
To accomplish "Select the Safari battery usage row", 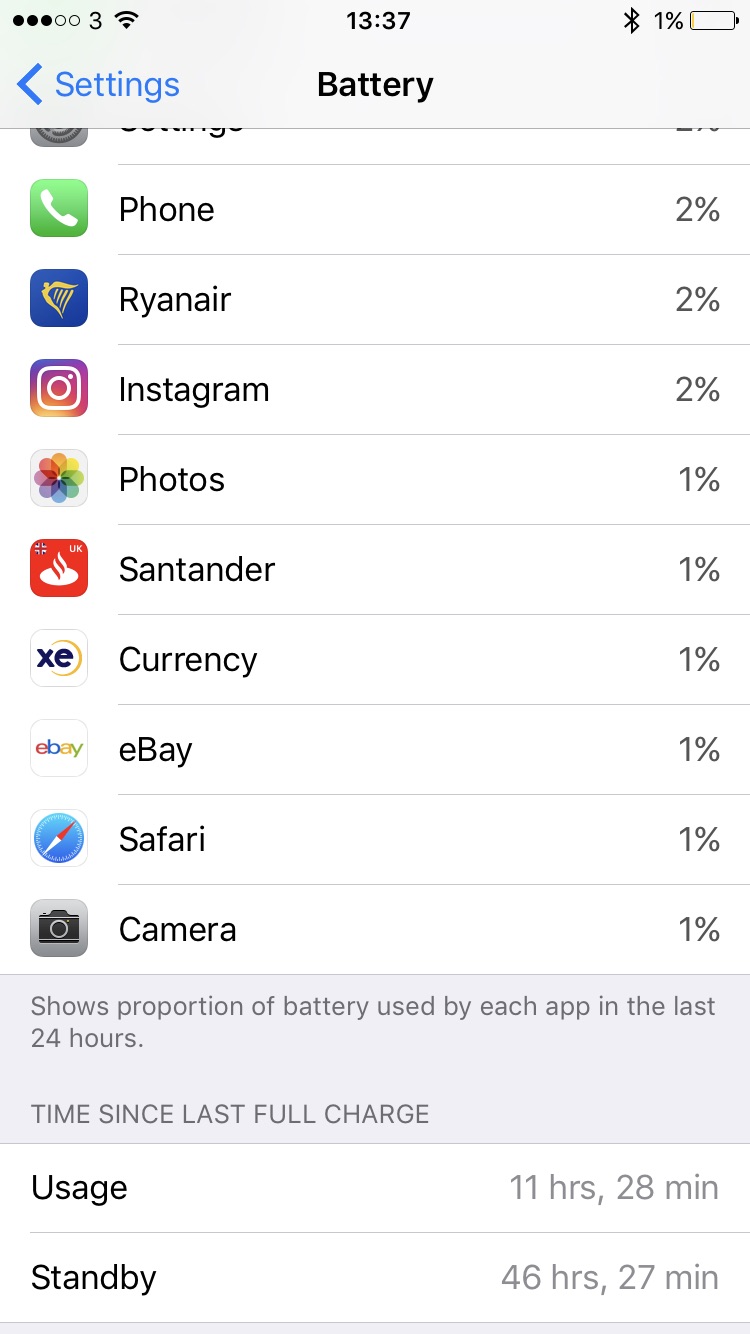I will tap(375, 839).
